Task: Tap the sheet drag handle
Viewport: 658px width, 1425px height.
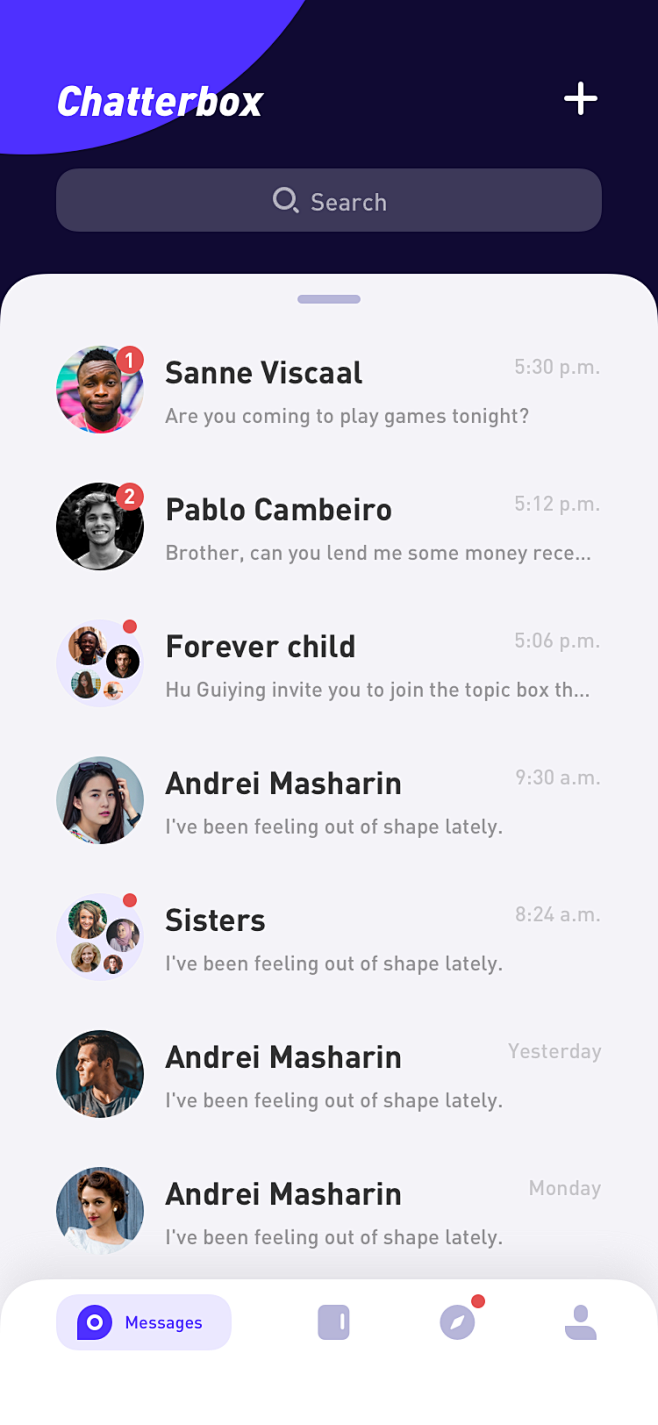Action: pyautogui.click(x=329, y=299)
